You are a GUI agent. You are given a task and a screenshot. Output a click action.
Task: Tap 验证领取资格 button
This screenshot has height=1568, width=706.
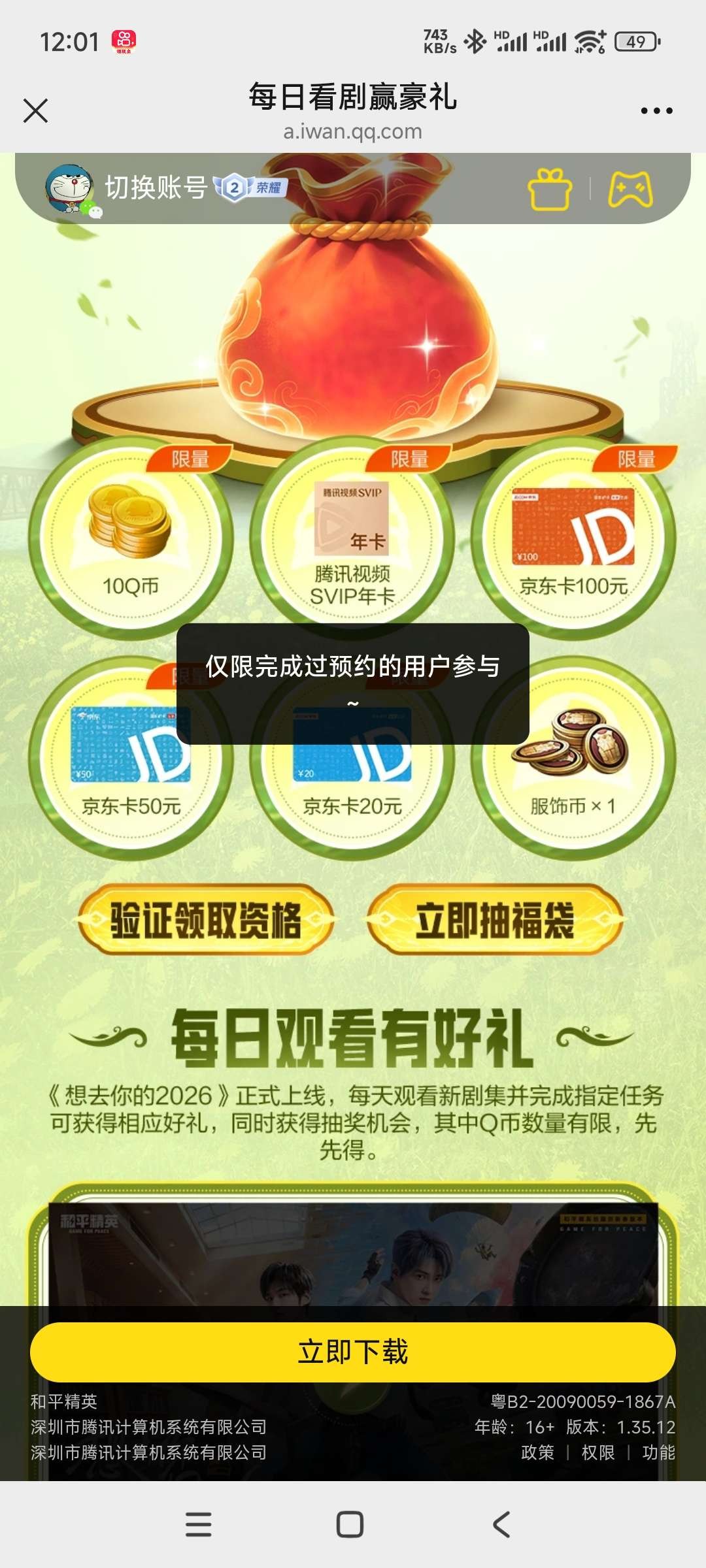[x=206, y=920]
